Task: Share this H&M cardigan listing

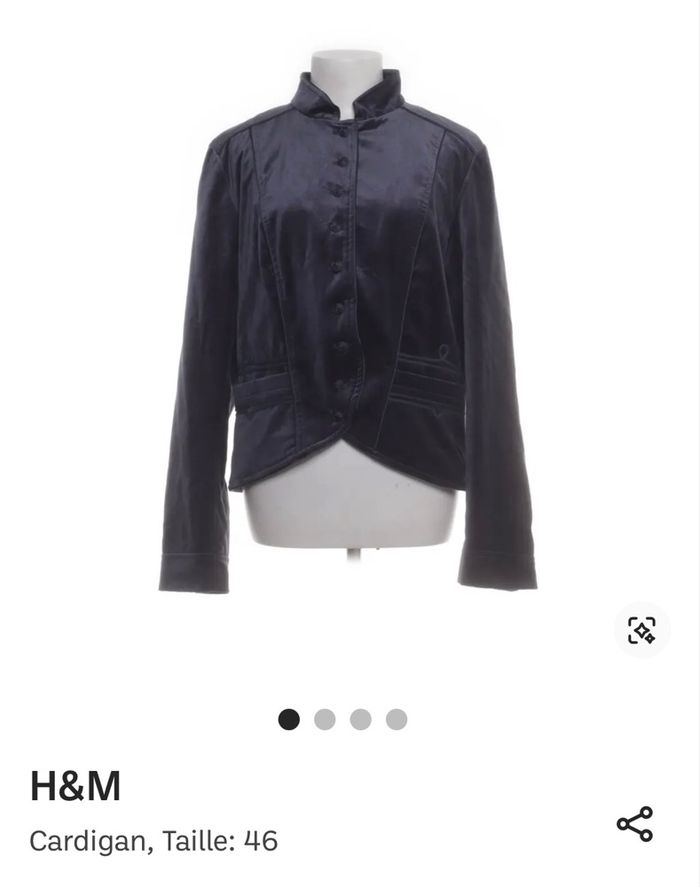Action: coord(635,824)
